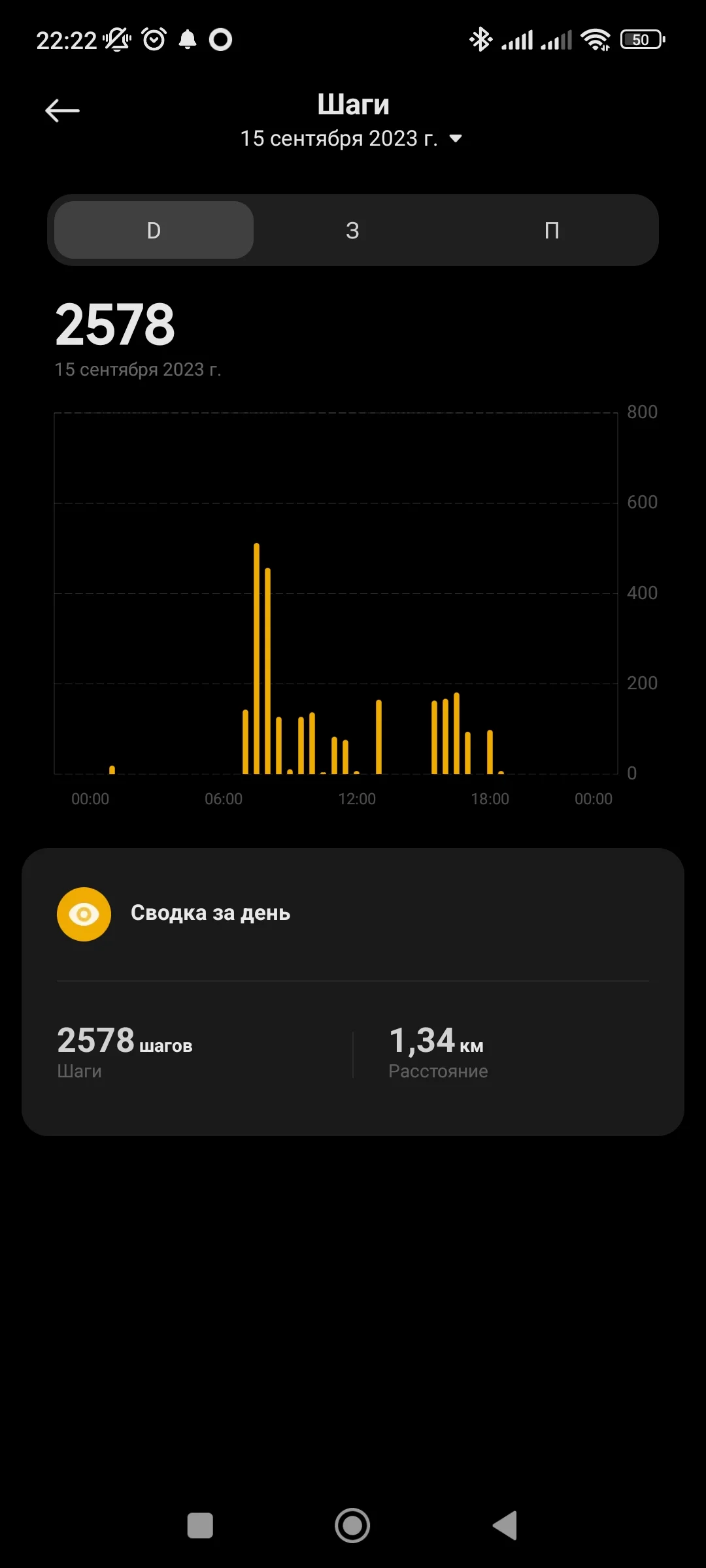Open the date picker via the dropdown arrow
Viewport: 706px width, 1568px height.
(x=454, y=139)
